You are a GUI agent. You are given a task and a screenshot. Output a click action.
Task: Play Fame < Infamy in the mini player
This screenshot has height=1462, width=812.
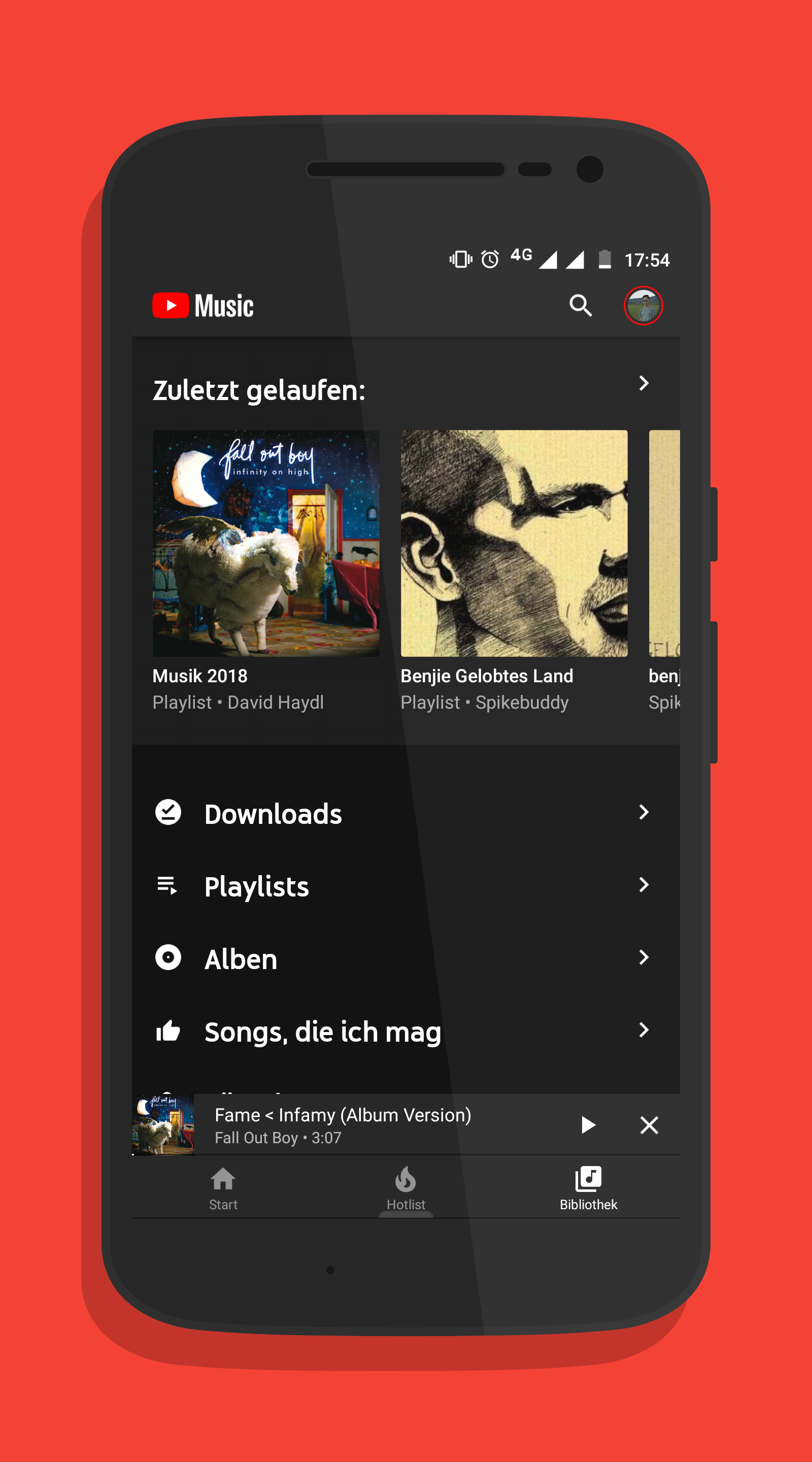pyautogui.click(x=588, y=1125)
